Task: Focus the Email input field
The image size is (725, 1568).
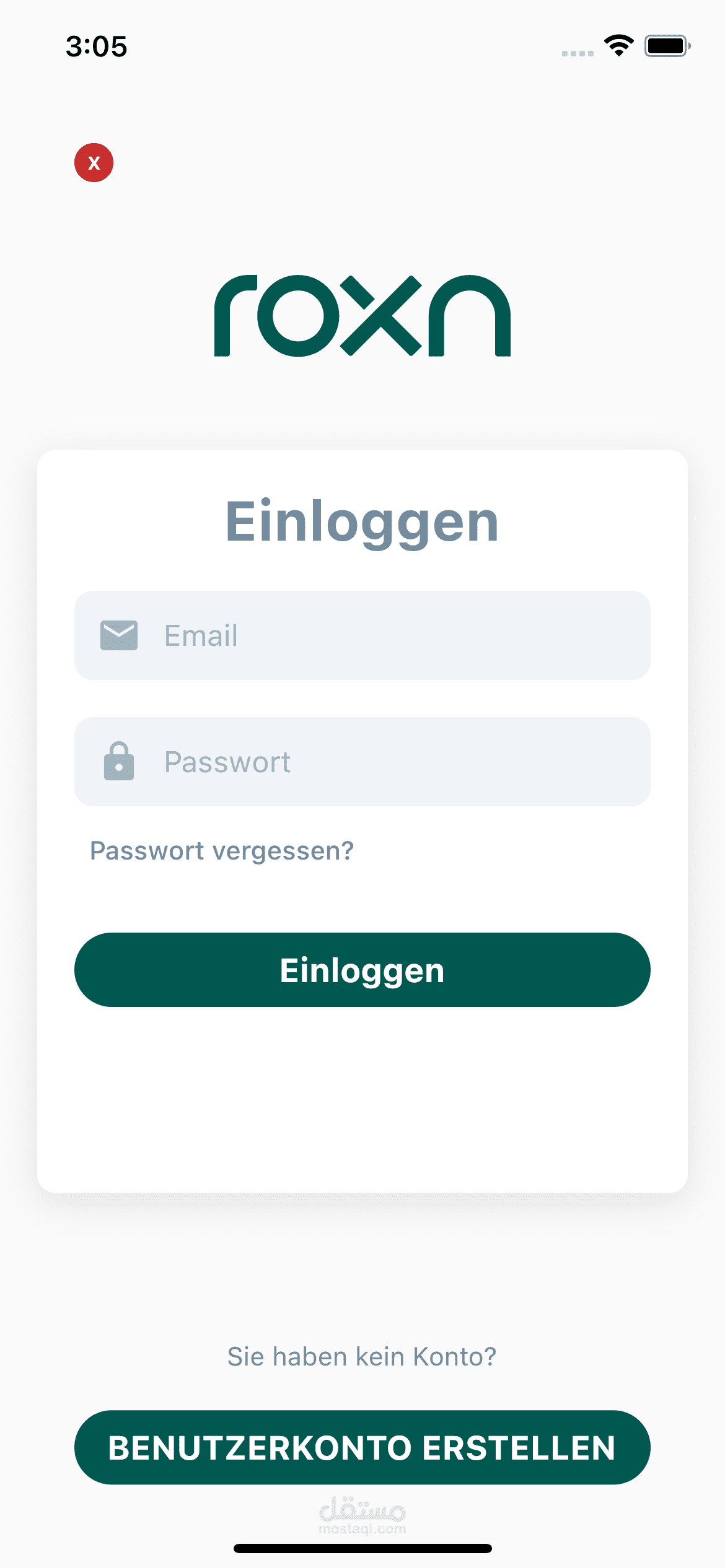Action: tap(362, 635)
